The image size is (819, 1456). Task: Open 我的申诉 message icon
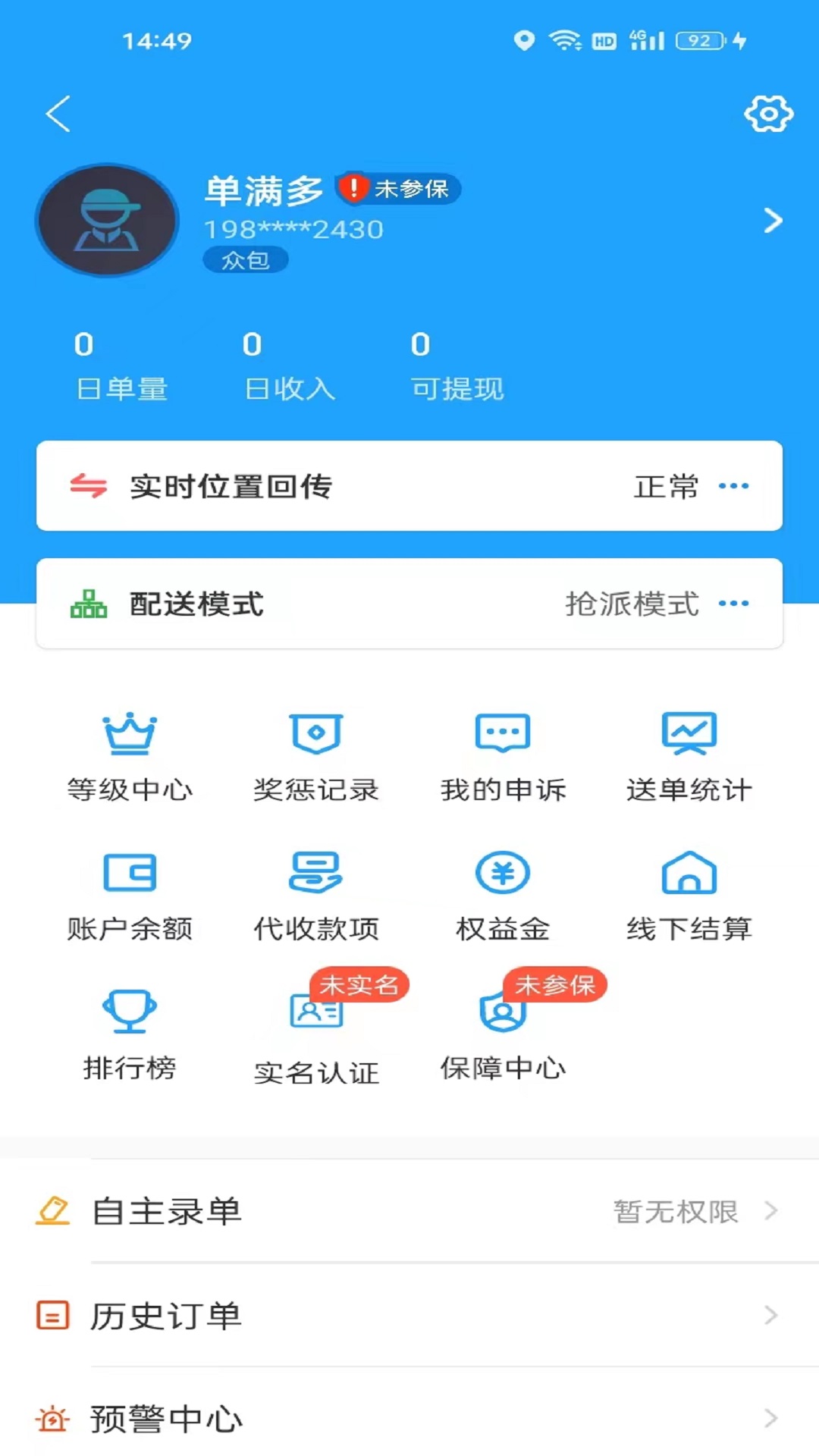point(502,732)
